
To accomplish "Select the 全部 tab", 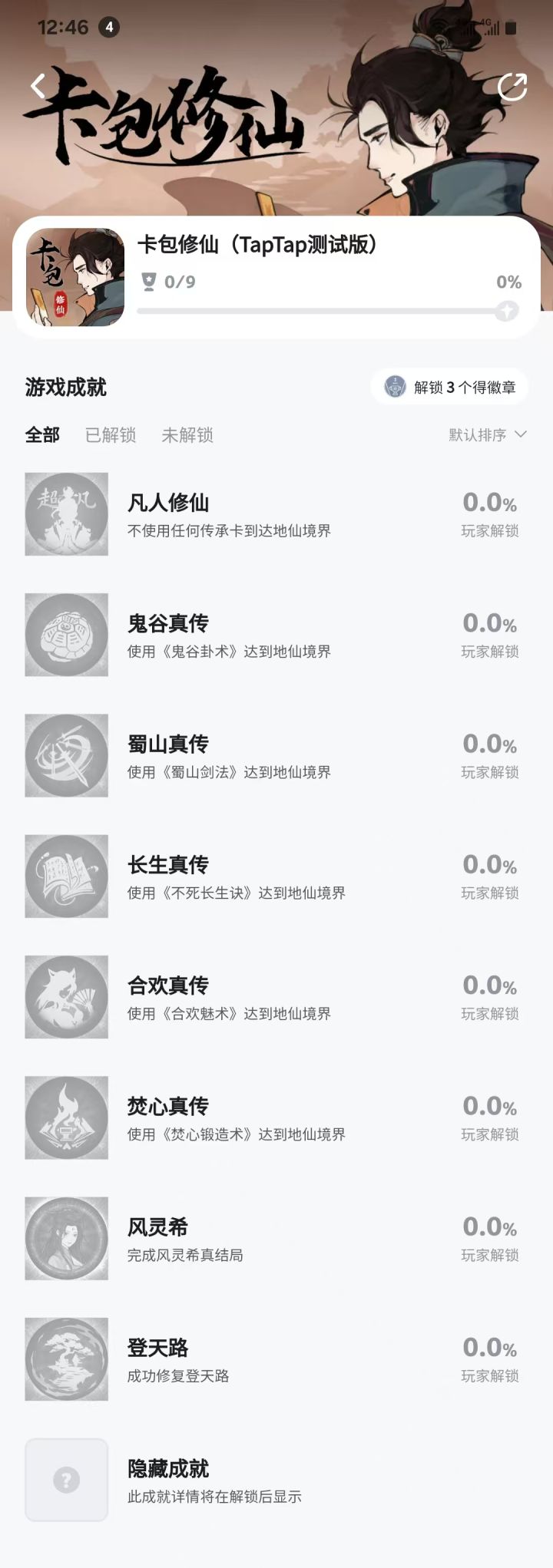I will coord(42,435).
